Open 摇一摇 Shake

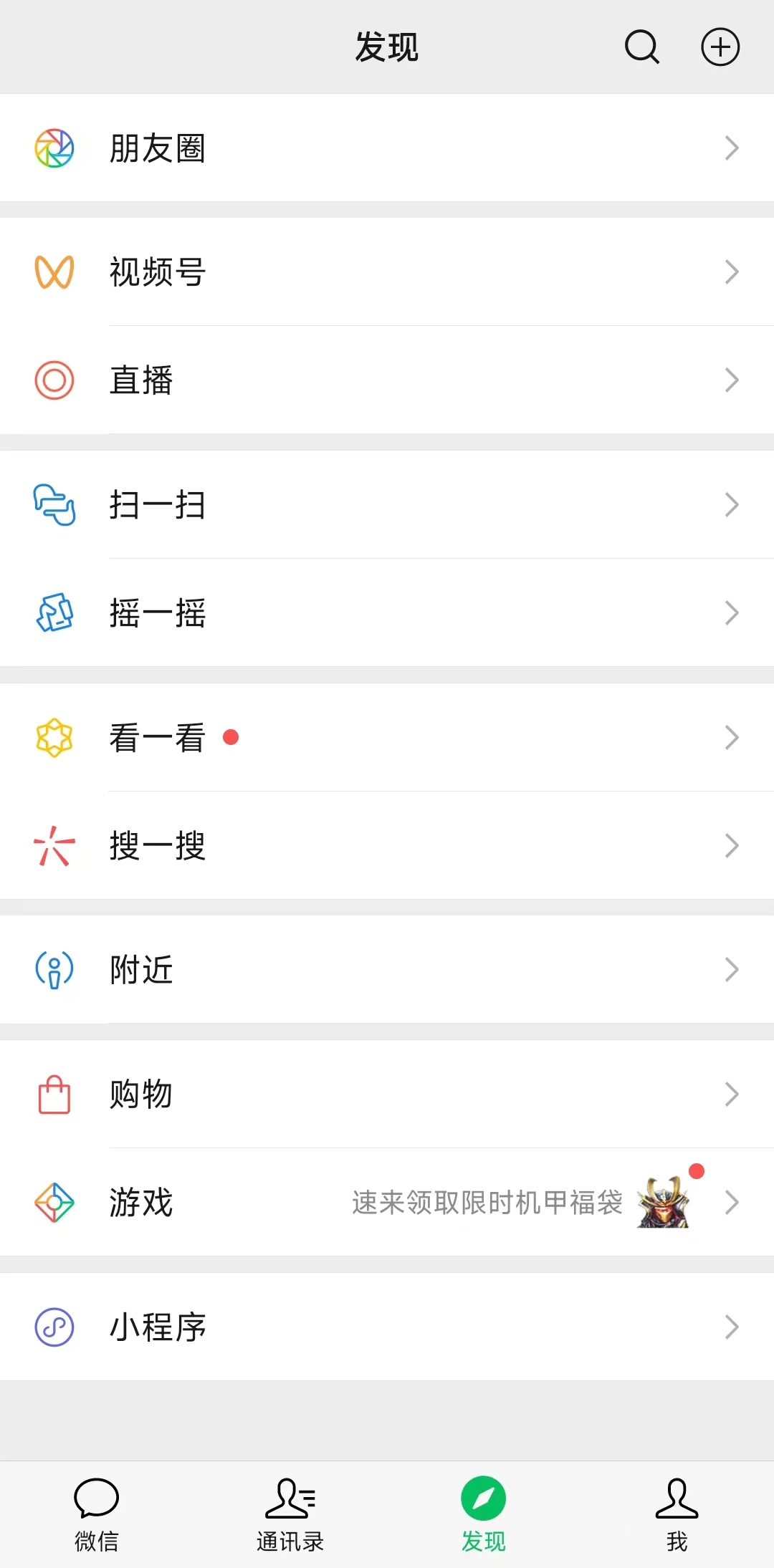click(387, 612)
